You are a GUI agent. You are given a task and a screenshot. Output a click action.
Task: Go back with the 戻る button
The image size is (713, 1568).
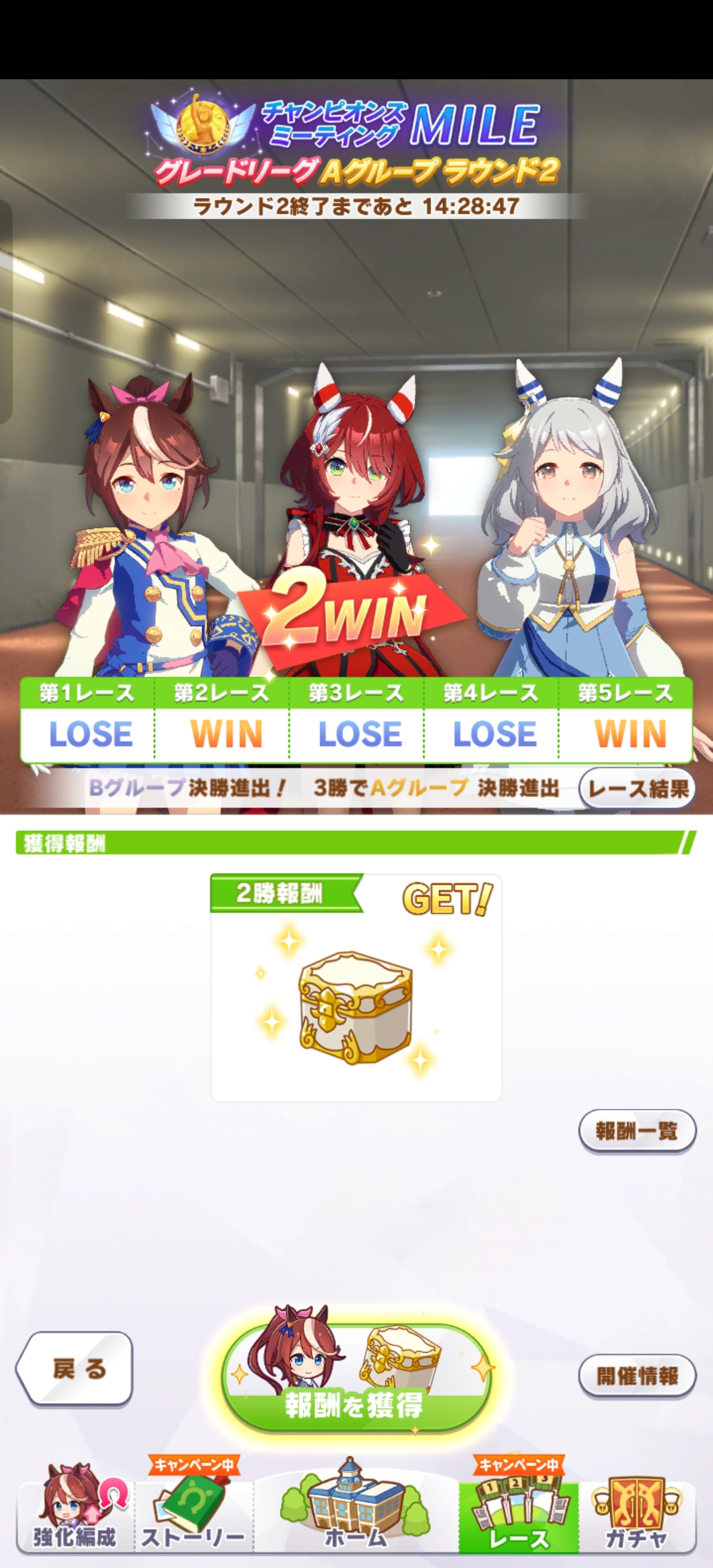coord(75,1369)
